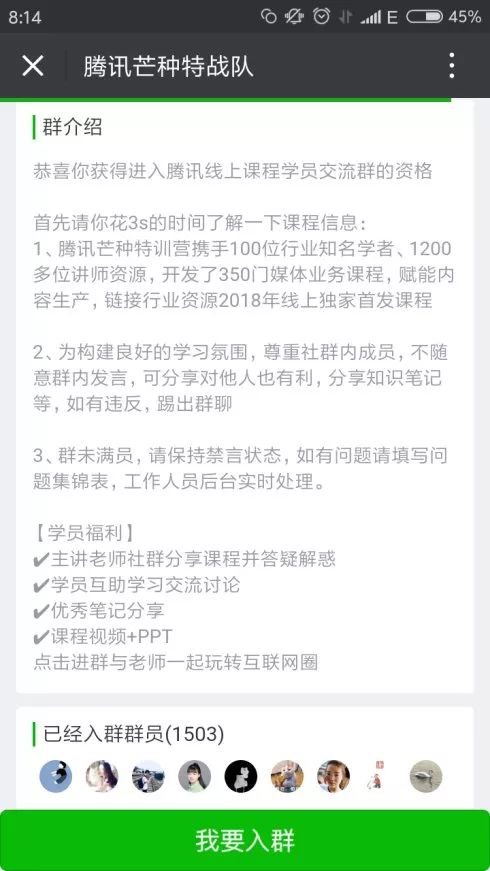Tap the green 我要入群 button
490x871 pixels.
(x=245, y=840)
